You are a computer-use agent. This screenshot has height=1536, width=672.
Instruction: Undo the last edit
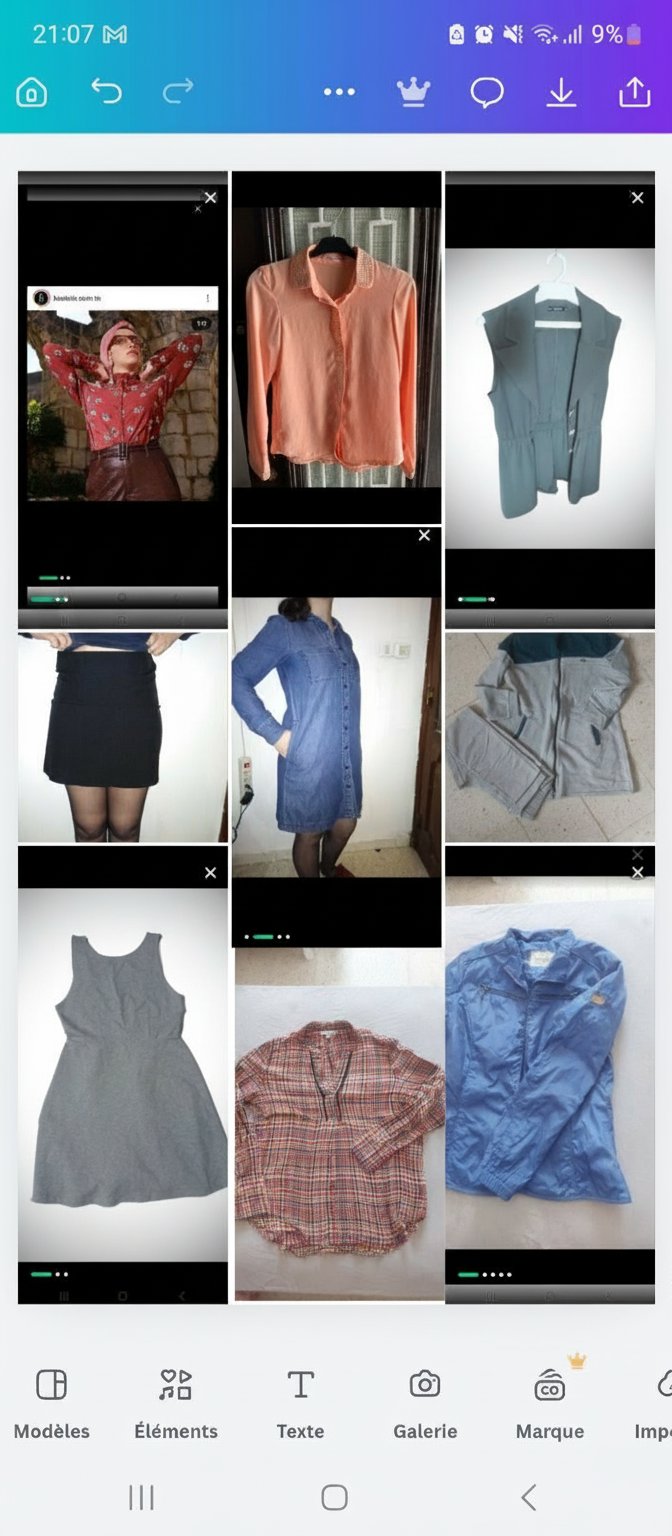[x=106, y=92]
